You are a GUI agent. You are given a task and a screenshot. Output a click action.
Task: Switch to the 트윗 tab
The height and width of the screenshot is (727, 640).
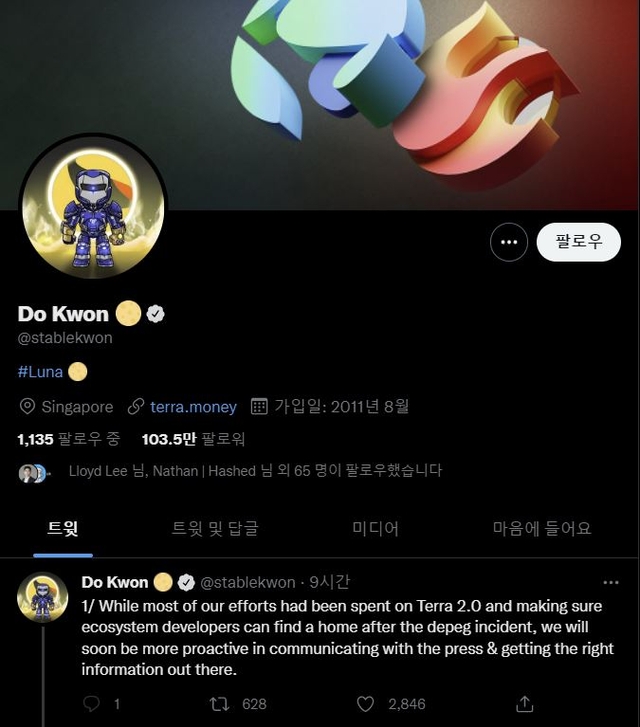tap(63, 528)
